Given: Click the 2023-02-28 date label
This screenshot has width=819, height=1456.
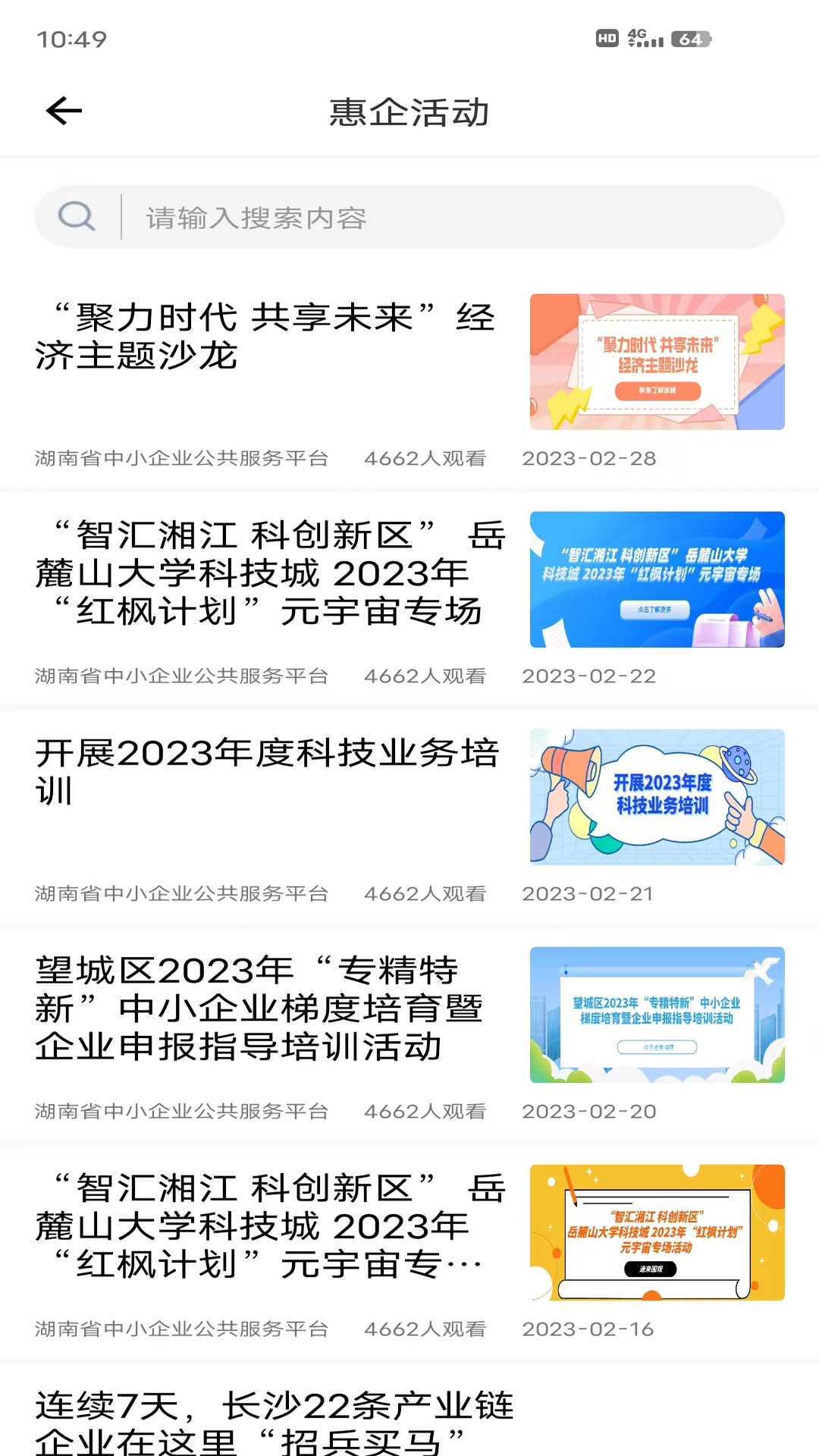Looking at the screenshot, I should pos(588,458).
